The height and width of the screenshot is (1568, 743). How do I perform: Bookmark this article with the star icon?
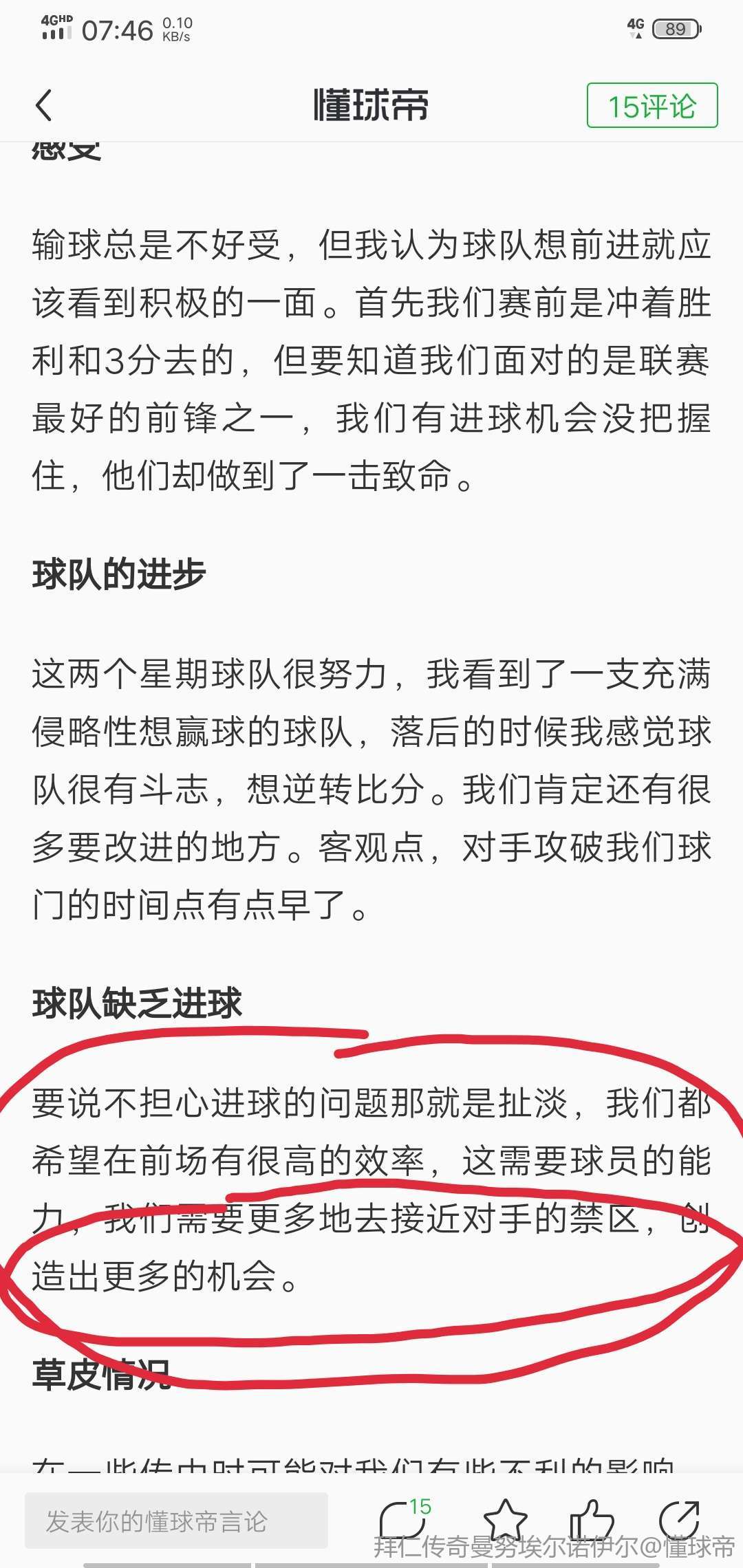[505, 1518]
